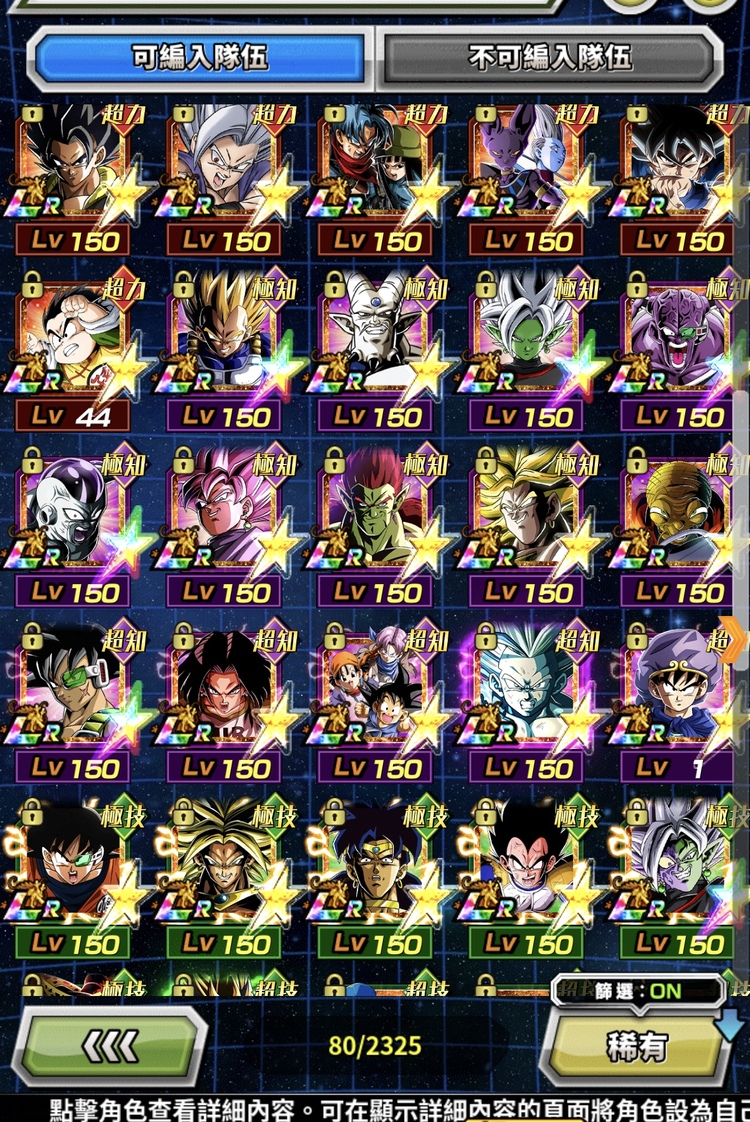Image resolution: width=750 pixels, height=1122 pixels.
Task: Expand the orange arrow side panel
Action: (x=739, y=637)
